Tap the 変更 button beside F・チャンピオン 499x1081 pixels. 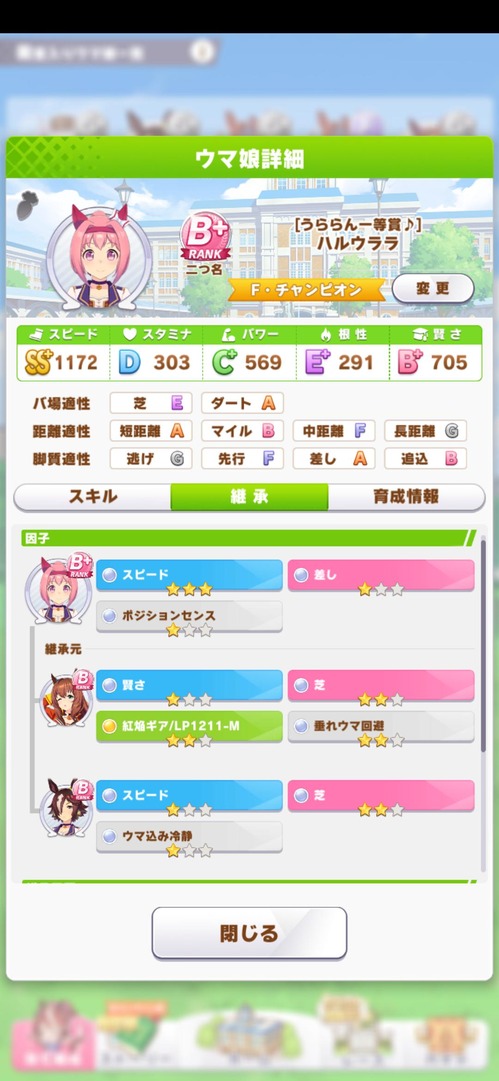(x=433, y=288)
